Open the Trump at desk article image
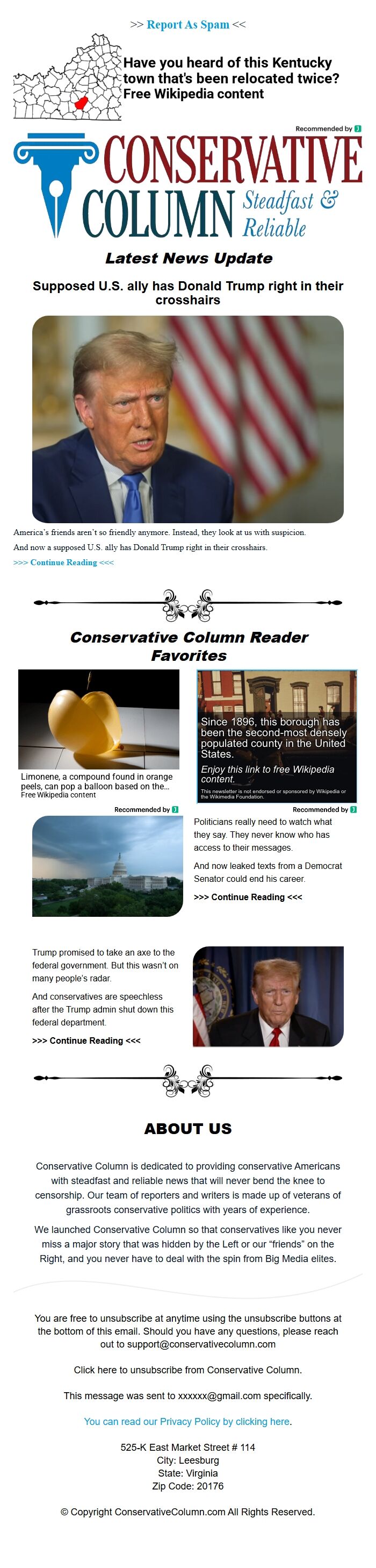 pos(267,996)
